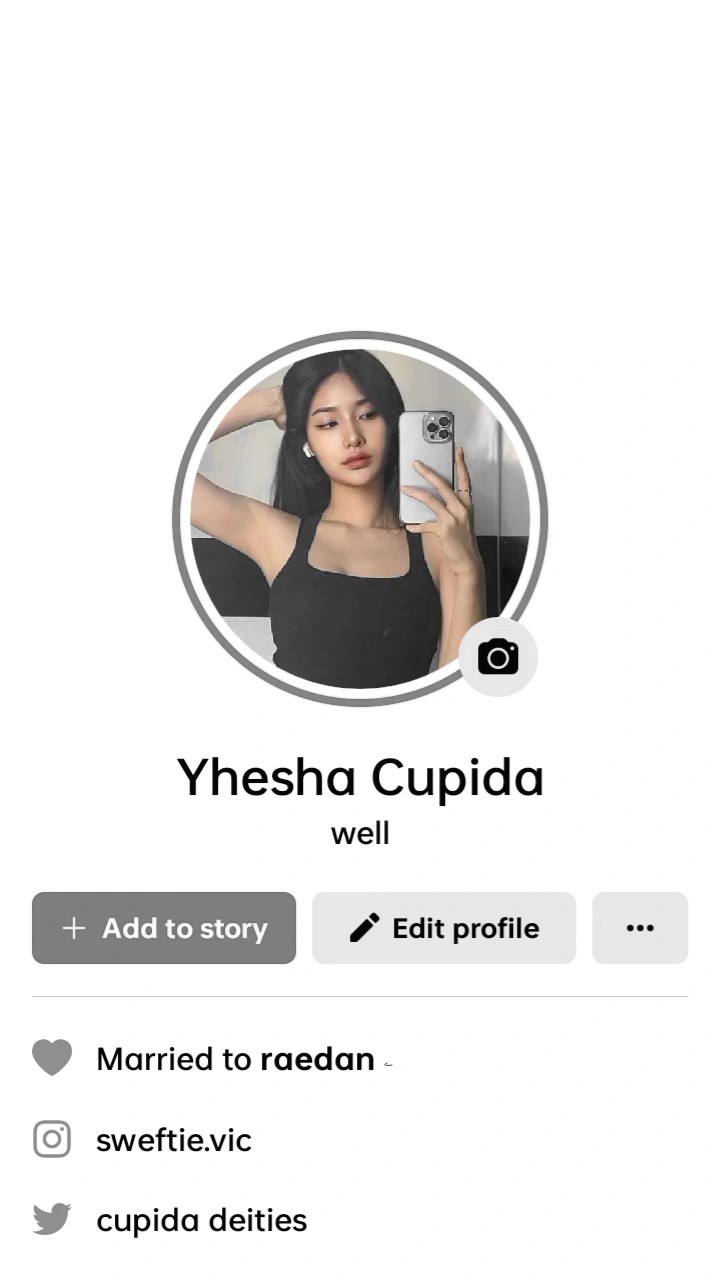Image resolution: width=720 pixels, height=1280 pixels.
Task: Open the Instagram link sweftie.vic
Action: click(174, 1140)
